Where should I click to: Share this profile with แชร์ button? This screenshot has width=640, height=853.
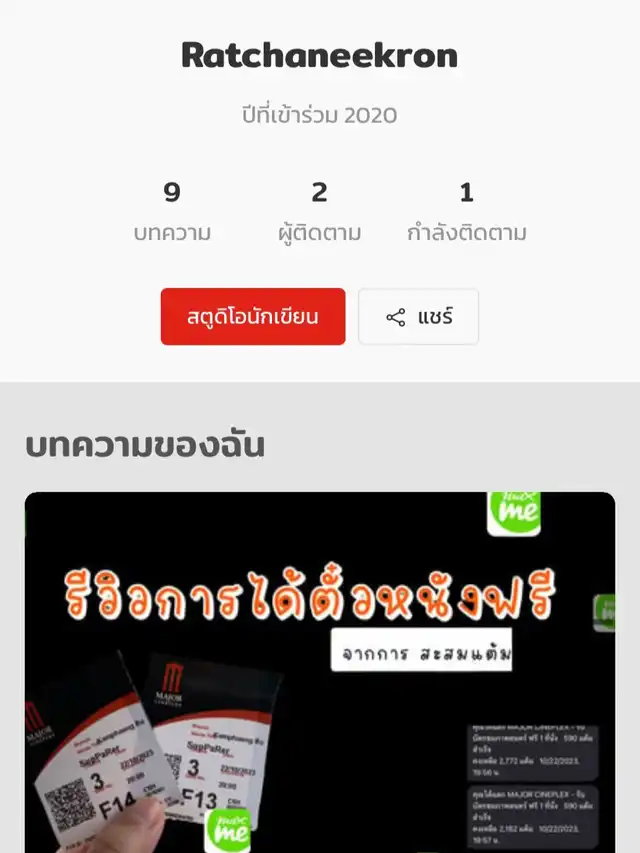click(418, 317)
